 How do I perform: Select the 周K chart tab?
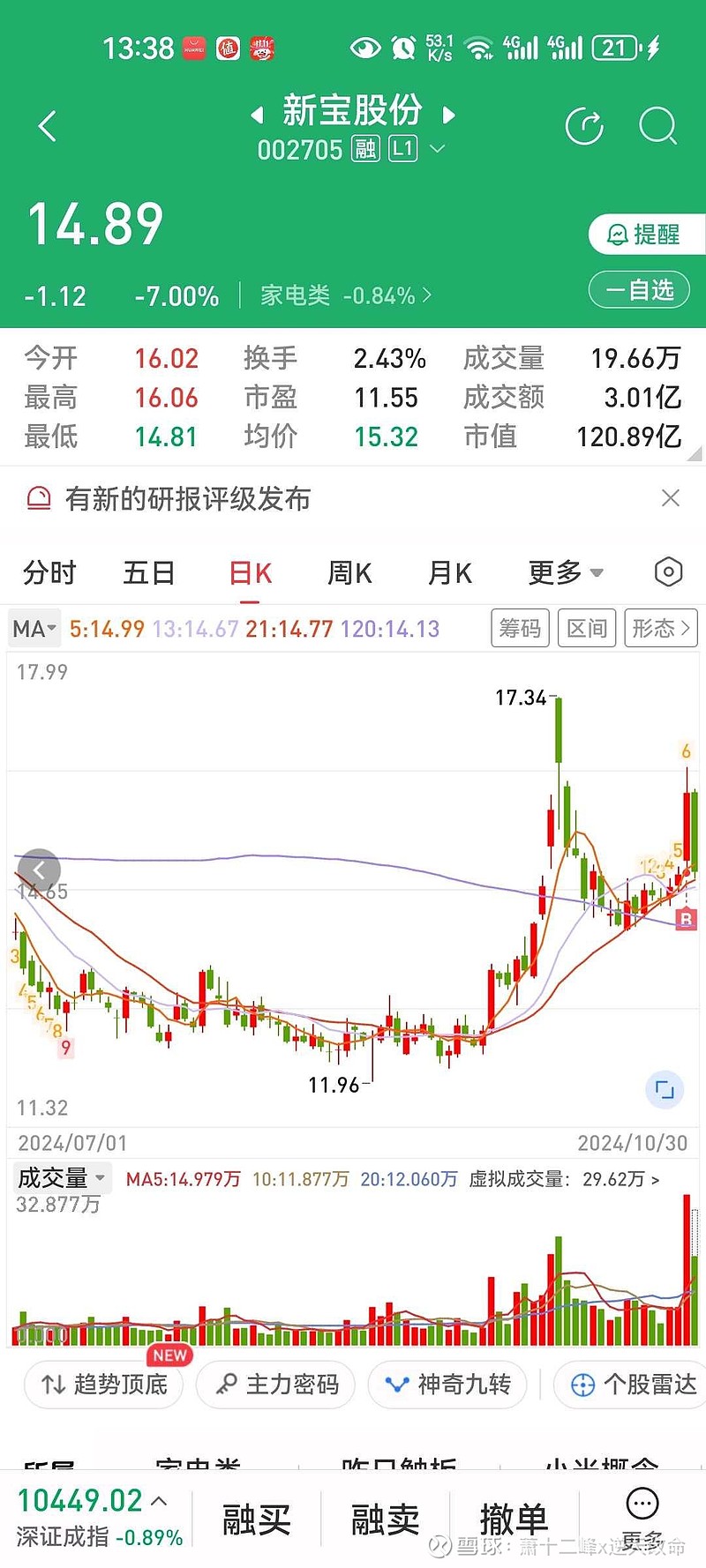coord(349,573)
